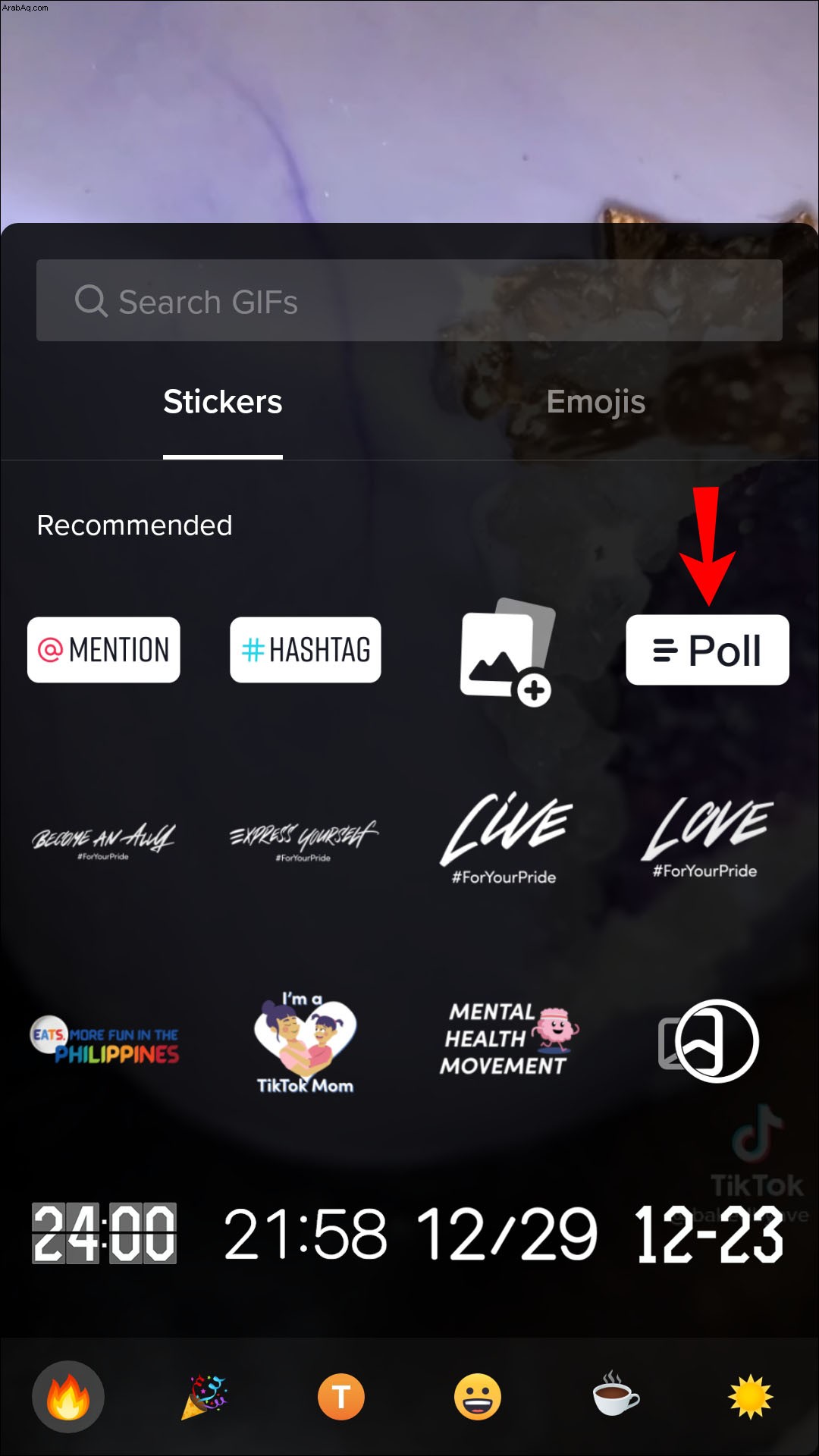
Task: Open the coffee cup sticker category
Action: coord(615,1396)
